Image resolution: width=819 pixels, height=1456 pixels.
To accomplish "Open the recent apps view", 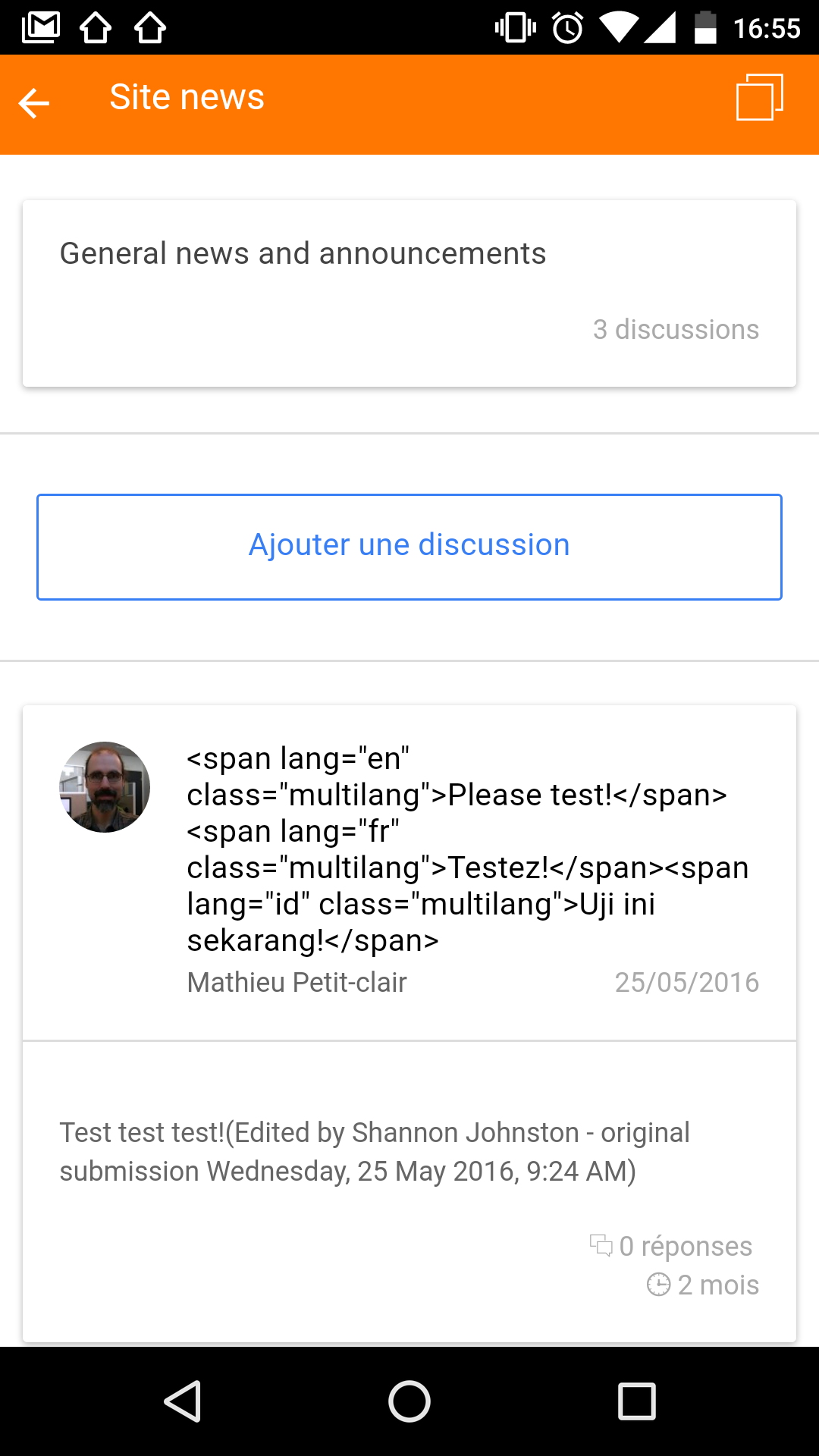I will pos(637,1401).
